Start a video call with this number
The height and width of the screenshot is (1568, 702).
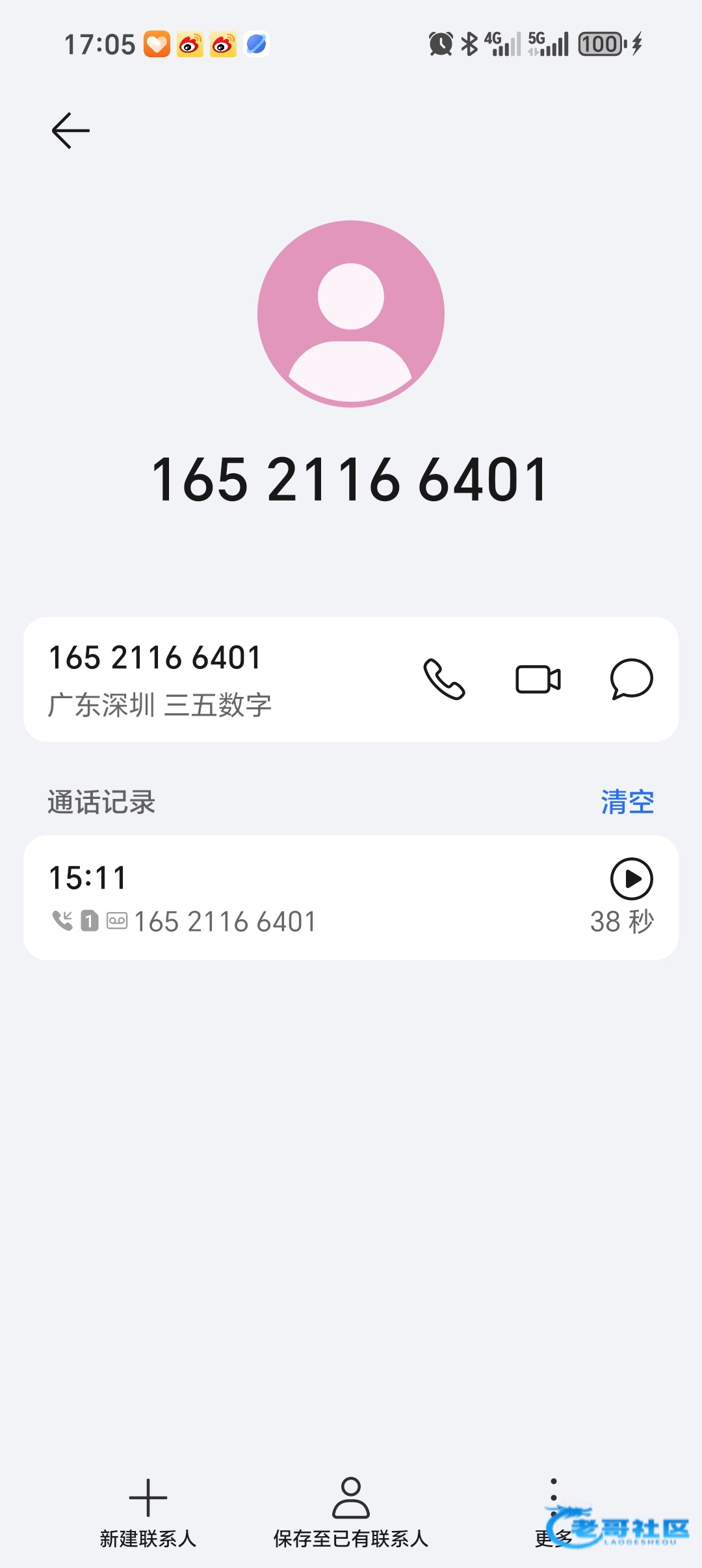[538, 679]
